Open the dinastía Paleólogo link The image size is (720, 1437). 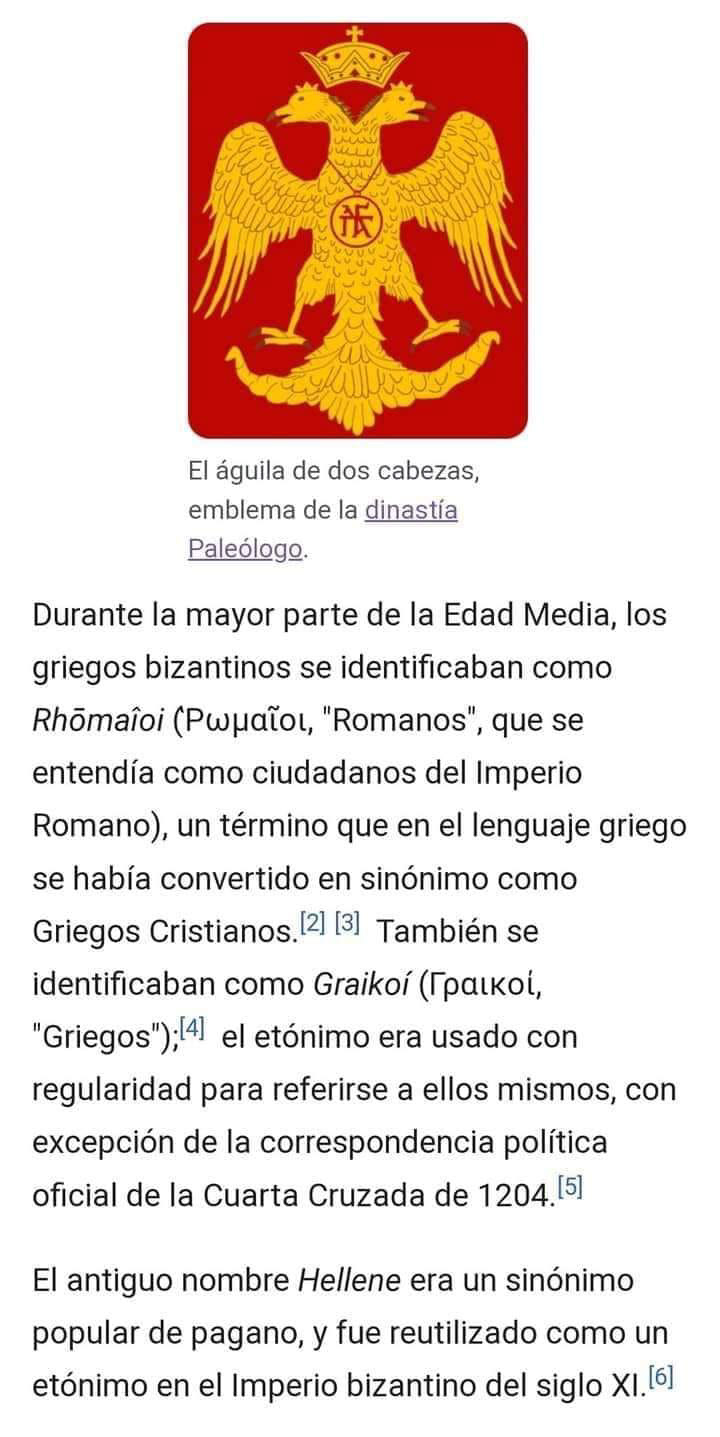pyautogui.click(x=411, y=511)
